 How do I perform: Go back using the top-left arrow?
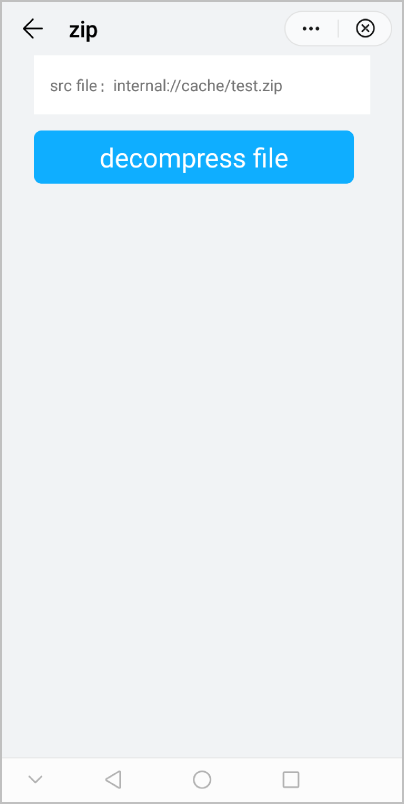[x=33, y=29]
